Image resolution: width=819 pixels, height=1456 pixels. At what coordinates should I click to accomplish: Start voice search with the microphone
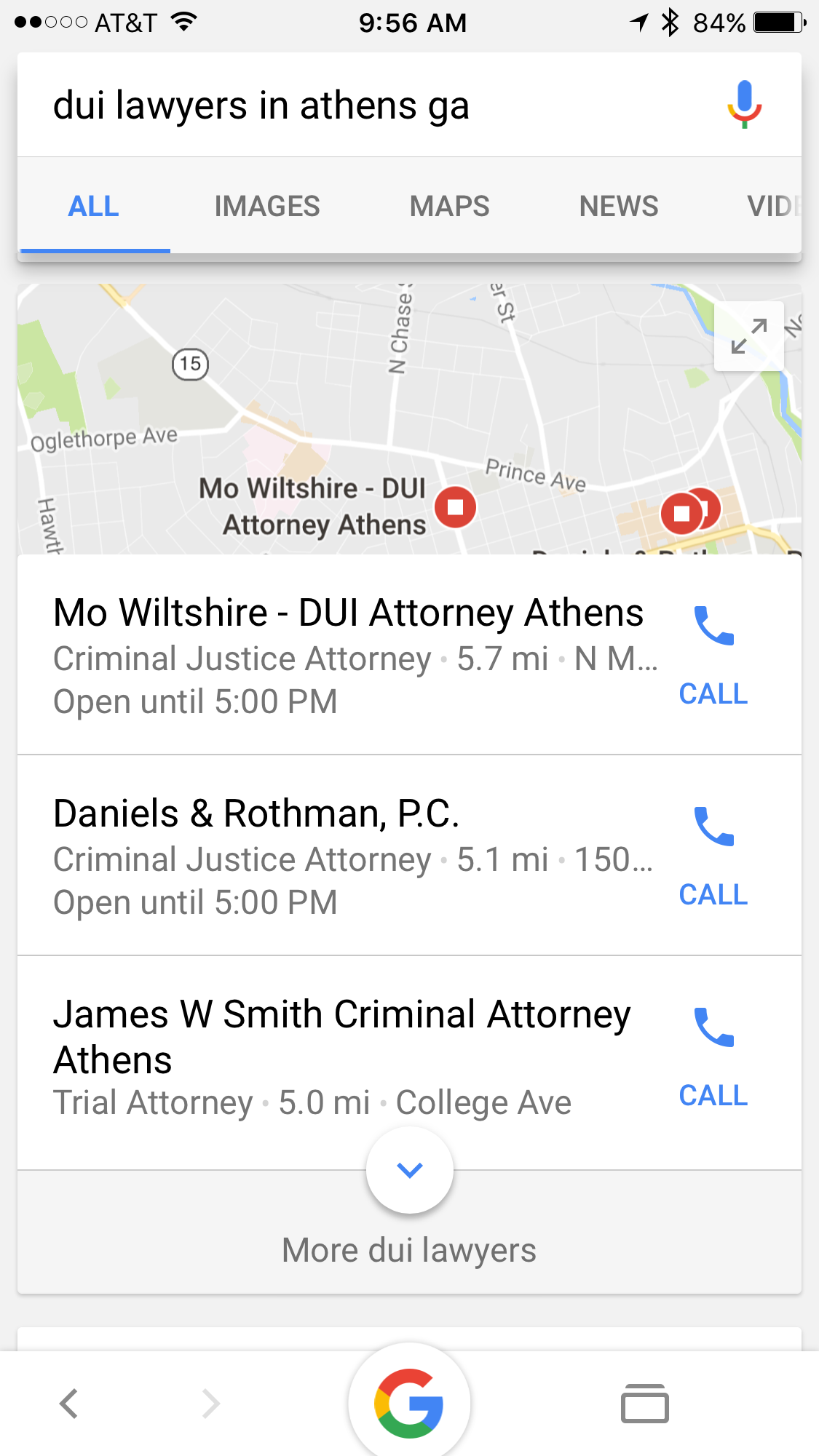pos(743,105)
